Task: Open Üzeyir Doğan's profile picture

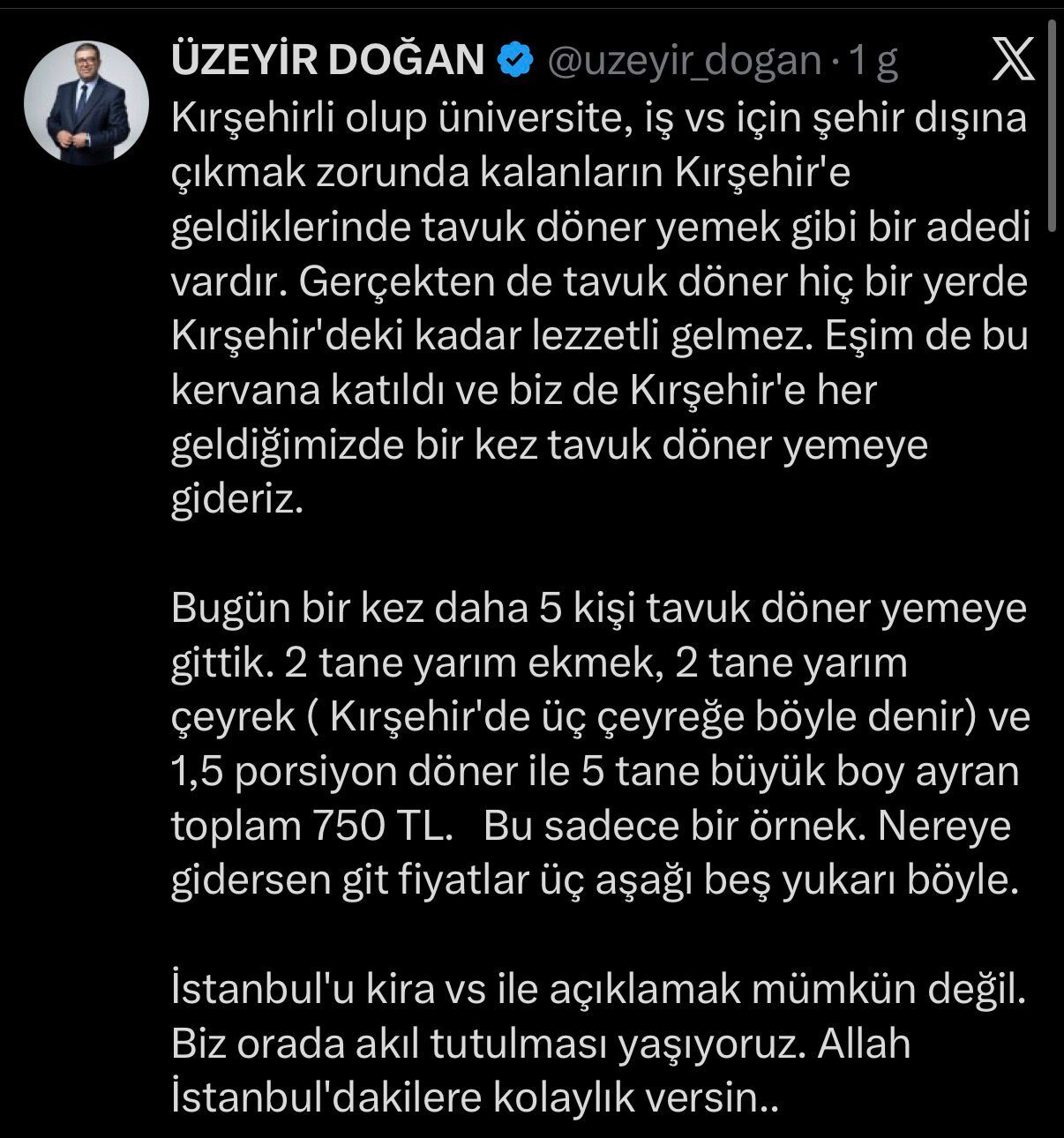Action: coord(86,103)
